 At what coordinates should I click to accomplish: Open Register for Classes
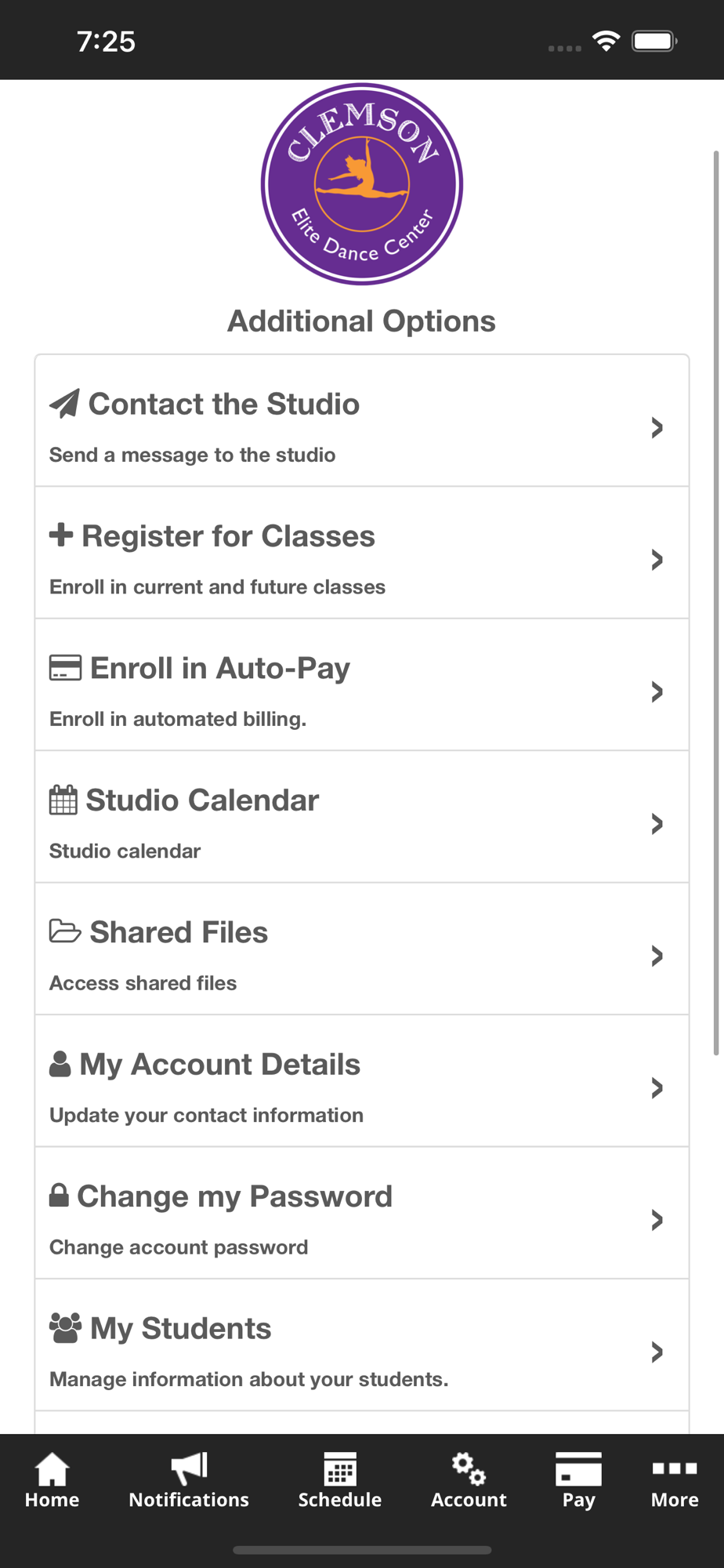tap(362, 553)
